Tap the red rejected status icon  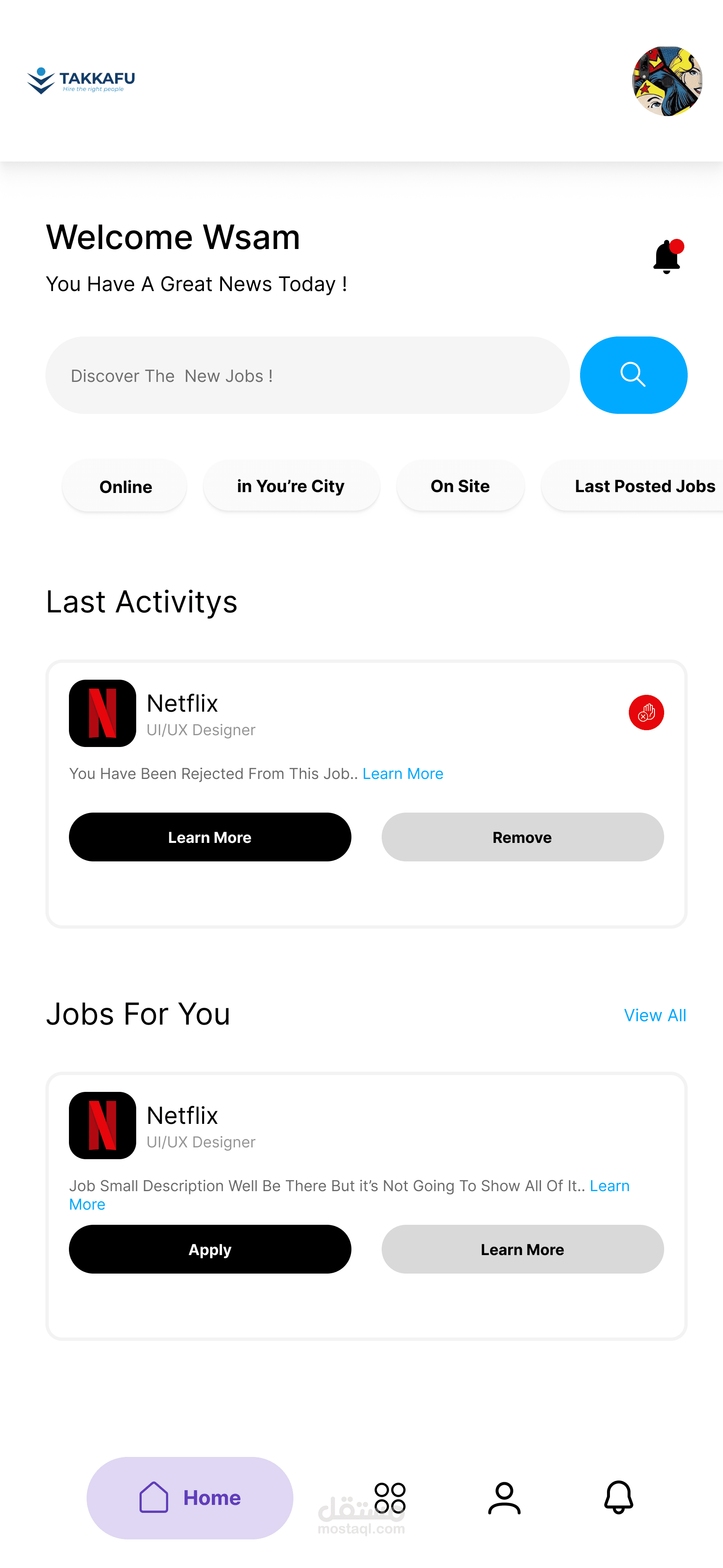tap(646, 712)
